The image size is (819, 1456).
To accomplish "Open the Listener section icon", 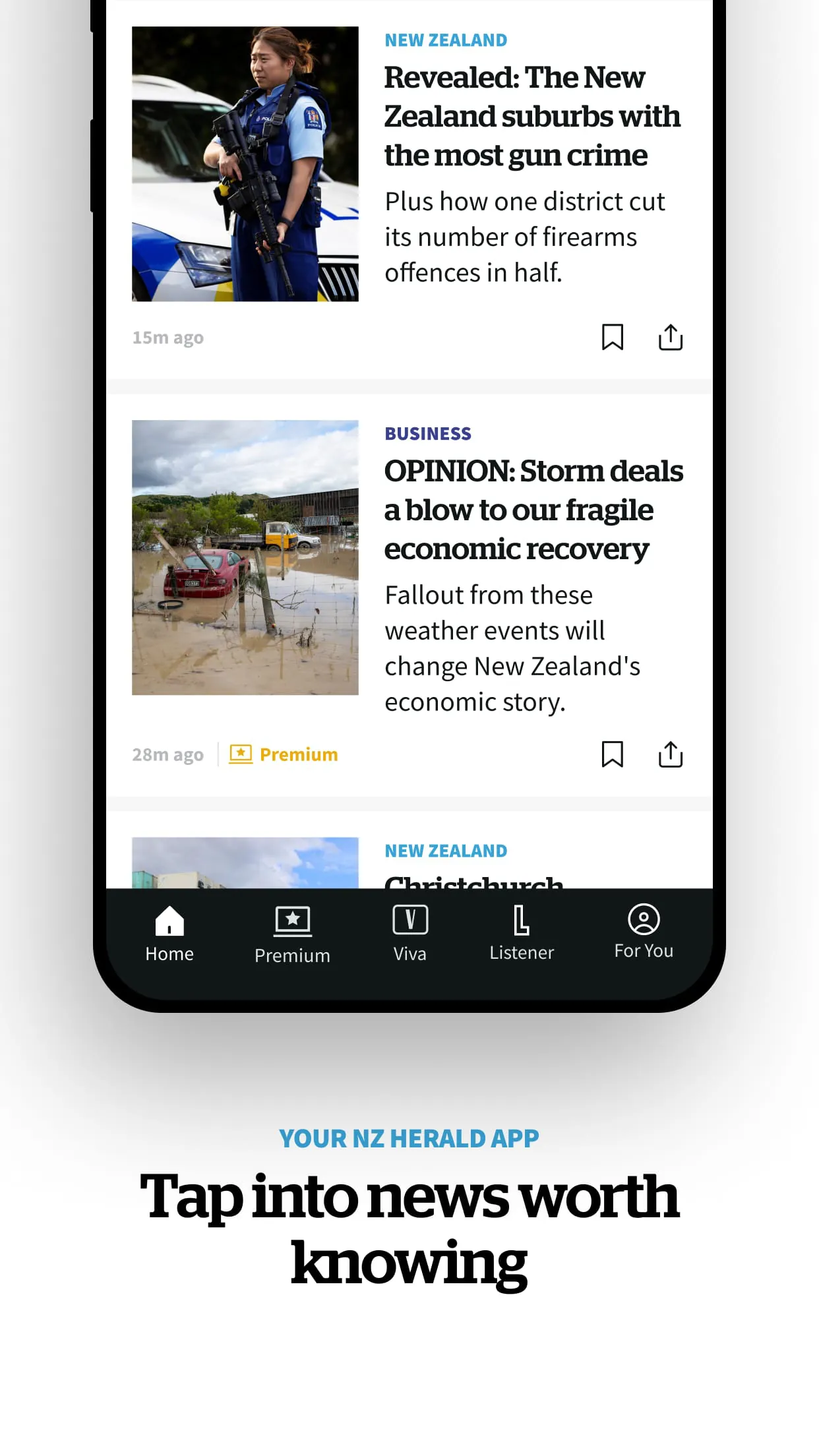I will coord(522,919).
